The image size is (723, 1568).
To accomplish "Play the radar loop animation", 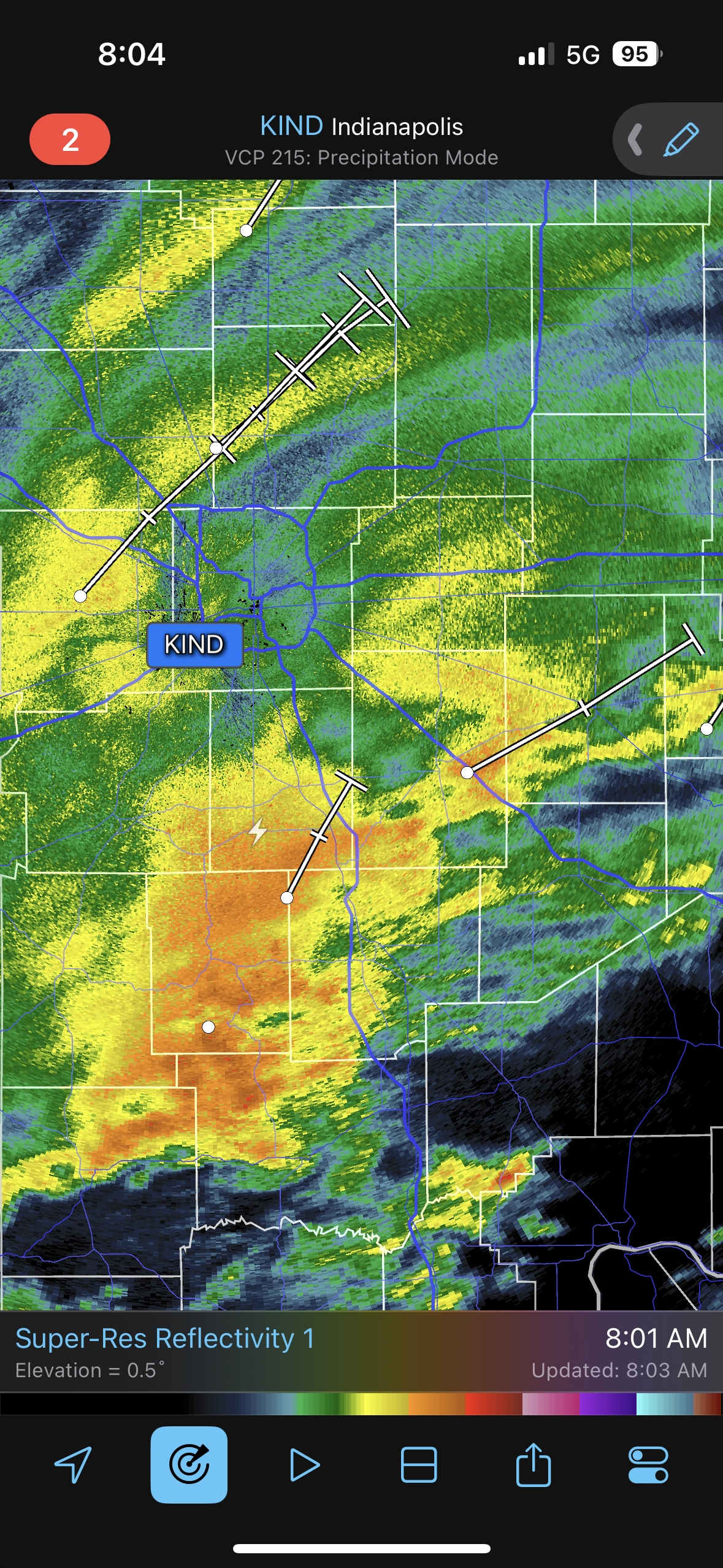I will 304,1465.
